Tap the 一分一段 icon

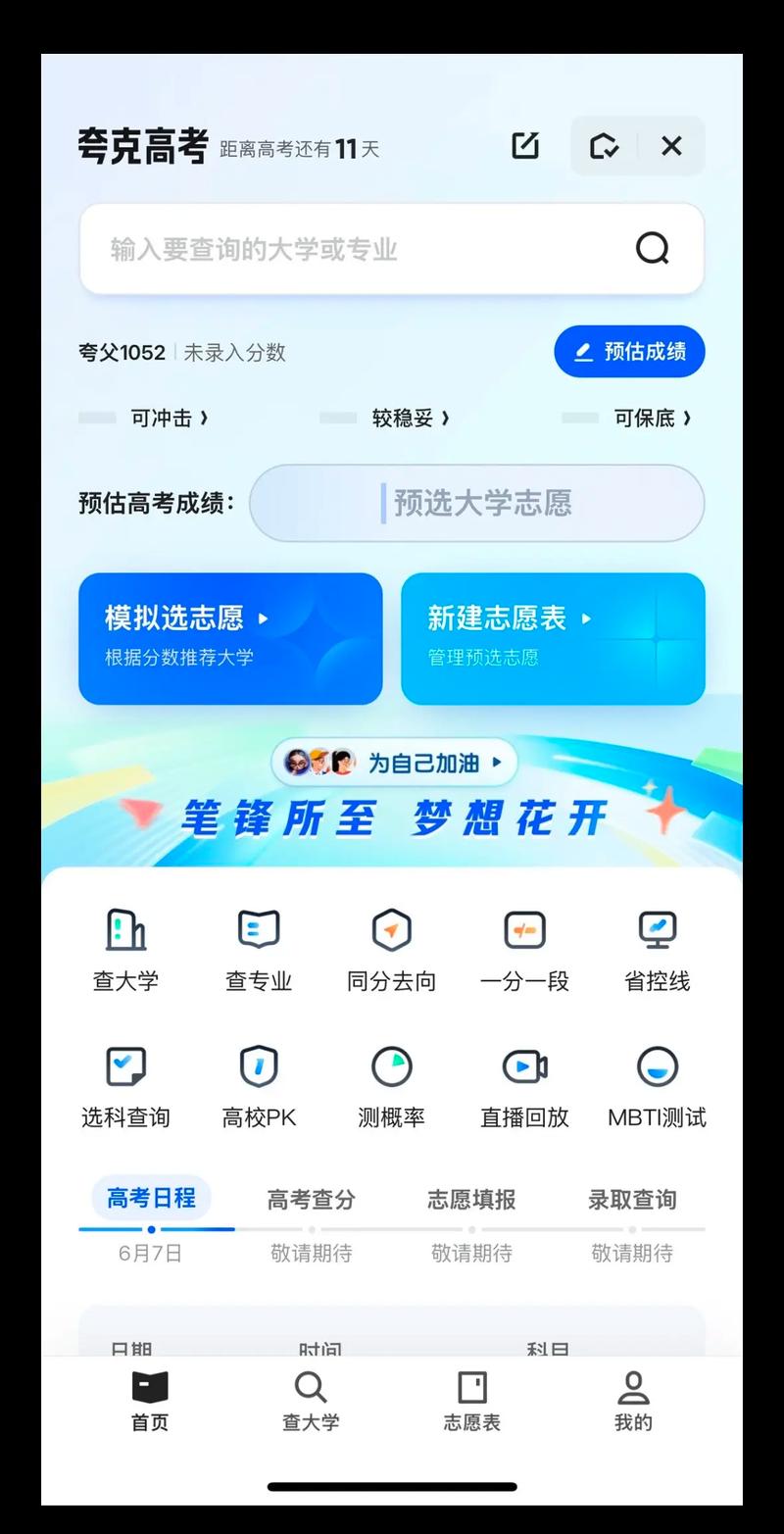click(x=524, y=949)
